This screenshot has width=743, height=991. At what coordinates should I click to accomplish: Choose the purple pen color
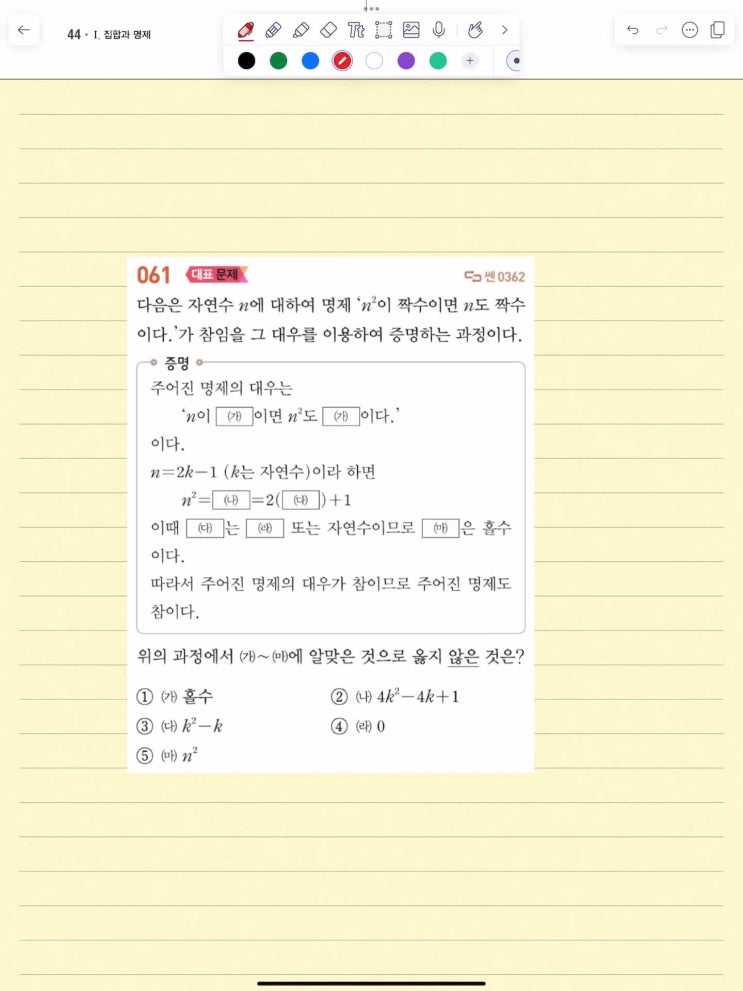click(406, 61)
